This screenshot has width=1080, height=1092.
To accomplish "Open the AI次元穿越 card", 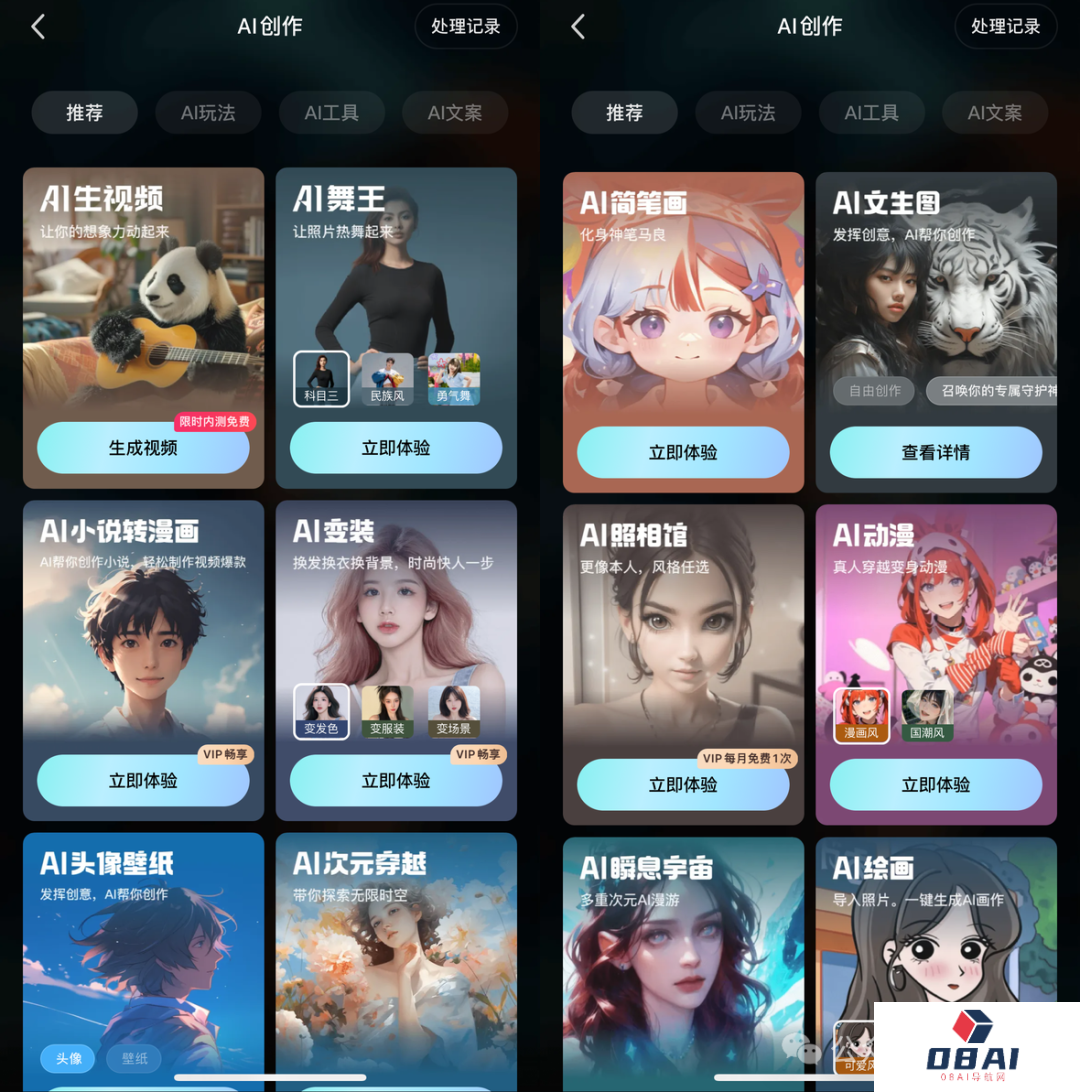I will [396, 950].
